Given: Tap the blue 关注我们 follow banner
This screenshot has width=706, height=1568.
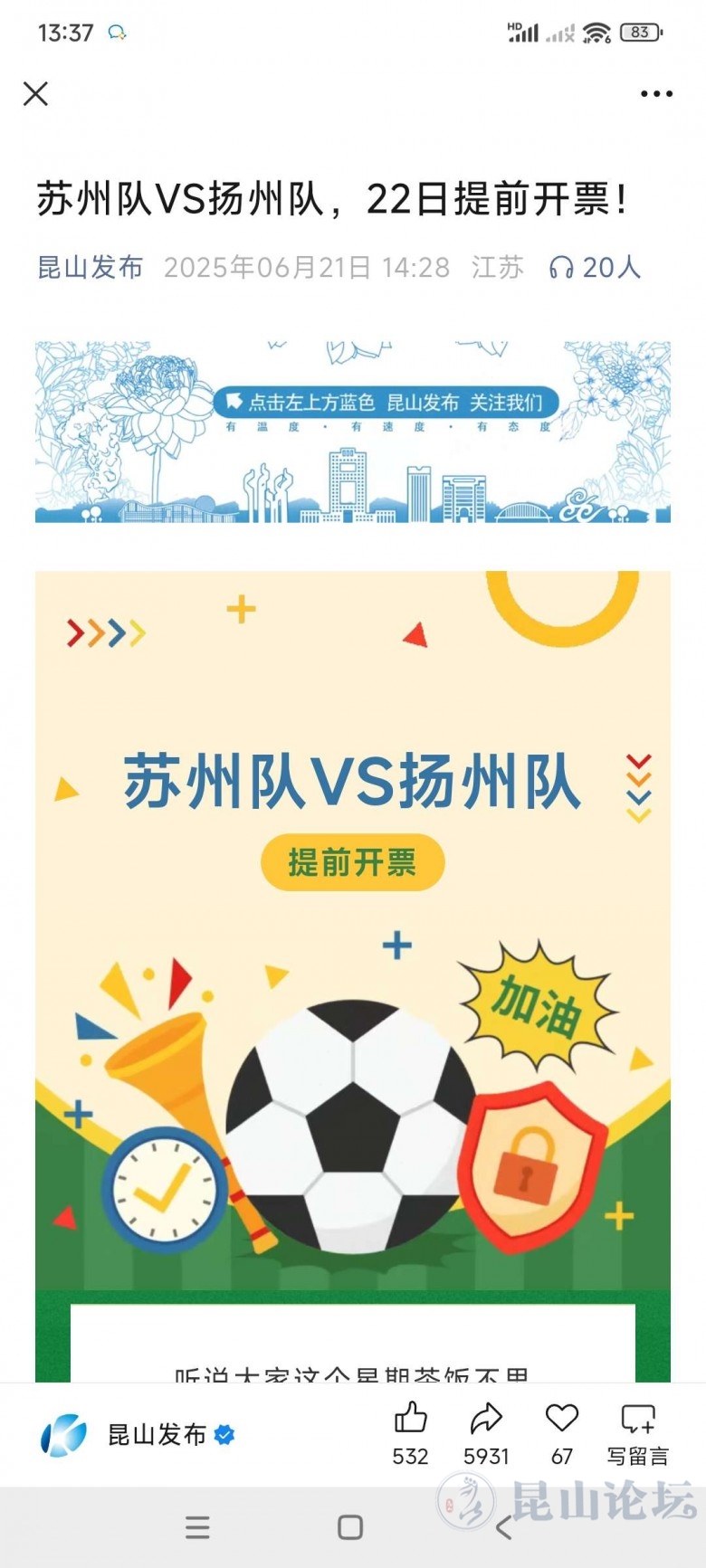Looking at the screenshot, I should (386, 403).
